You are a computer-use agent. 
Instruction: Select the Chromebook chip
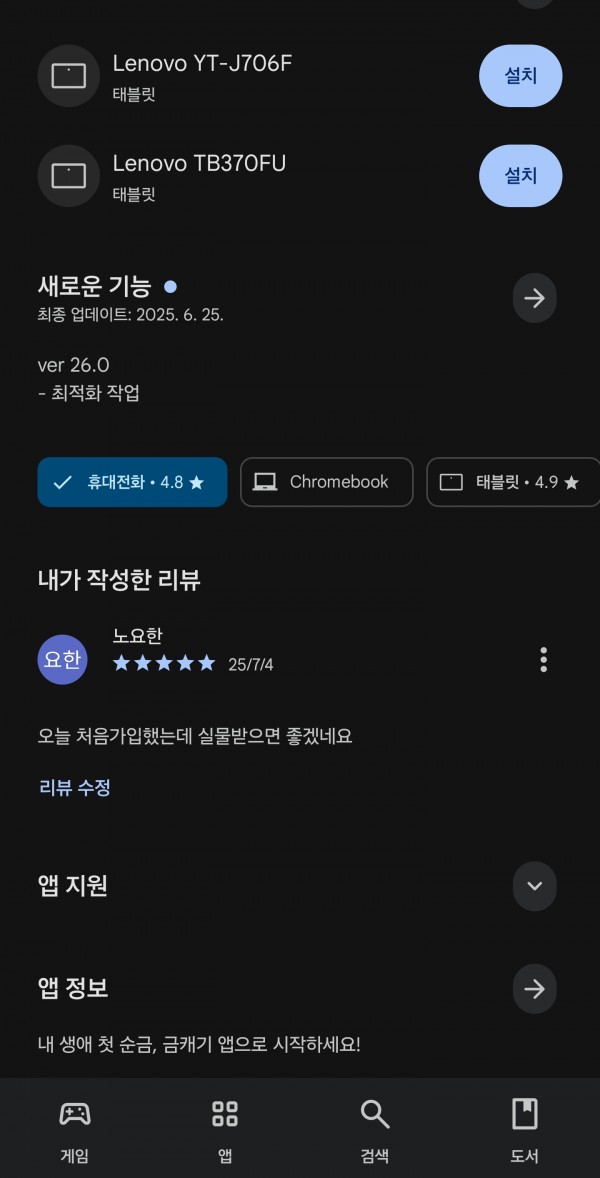tap(327, 482)
